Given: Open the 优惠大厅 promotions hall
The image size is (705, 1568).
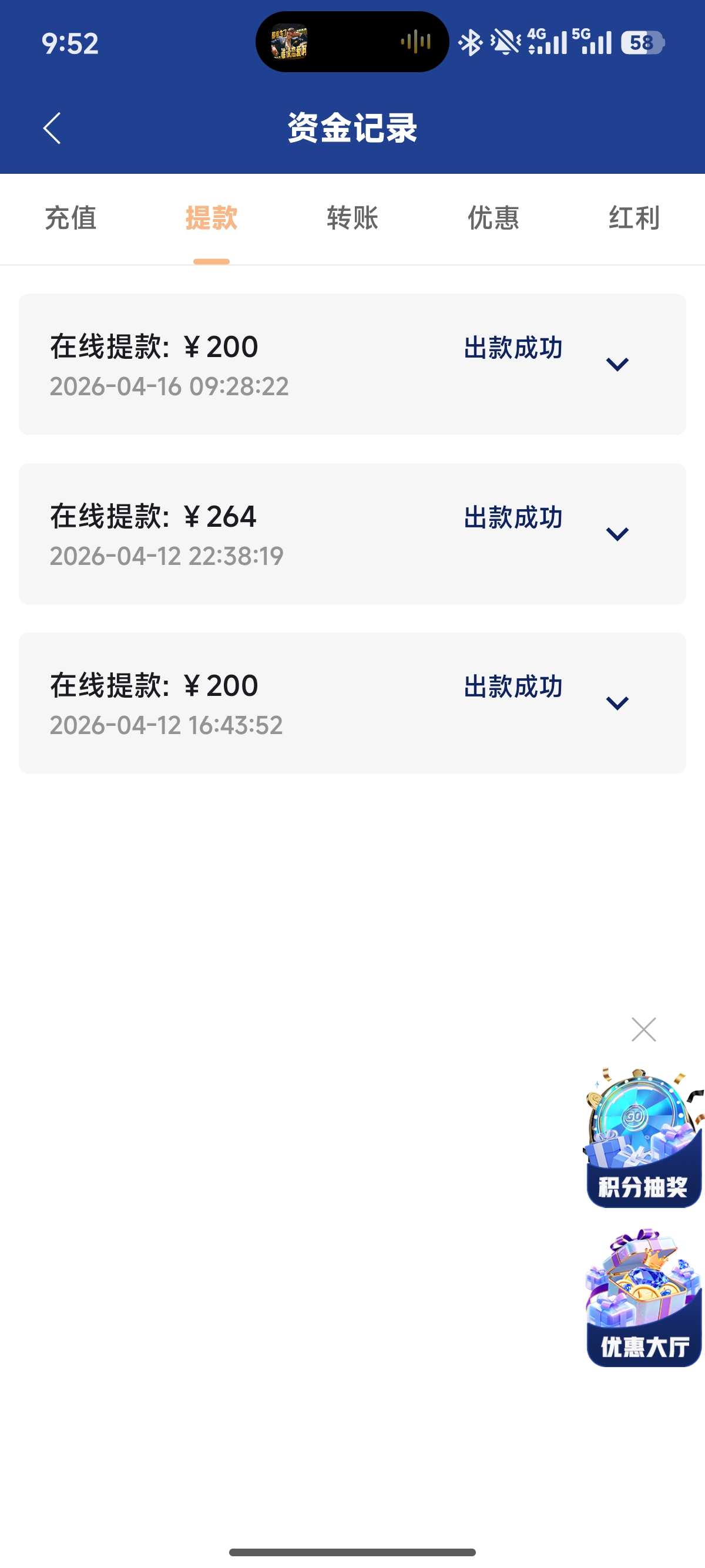Looking at the screenshot, I should pyautogui.click(x=643, y=1298).
